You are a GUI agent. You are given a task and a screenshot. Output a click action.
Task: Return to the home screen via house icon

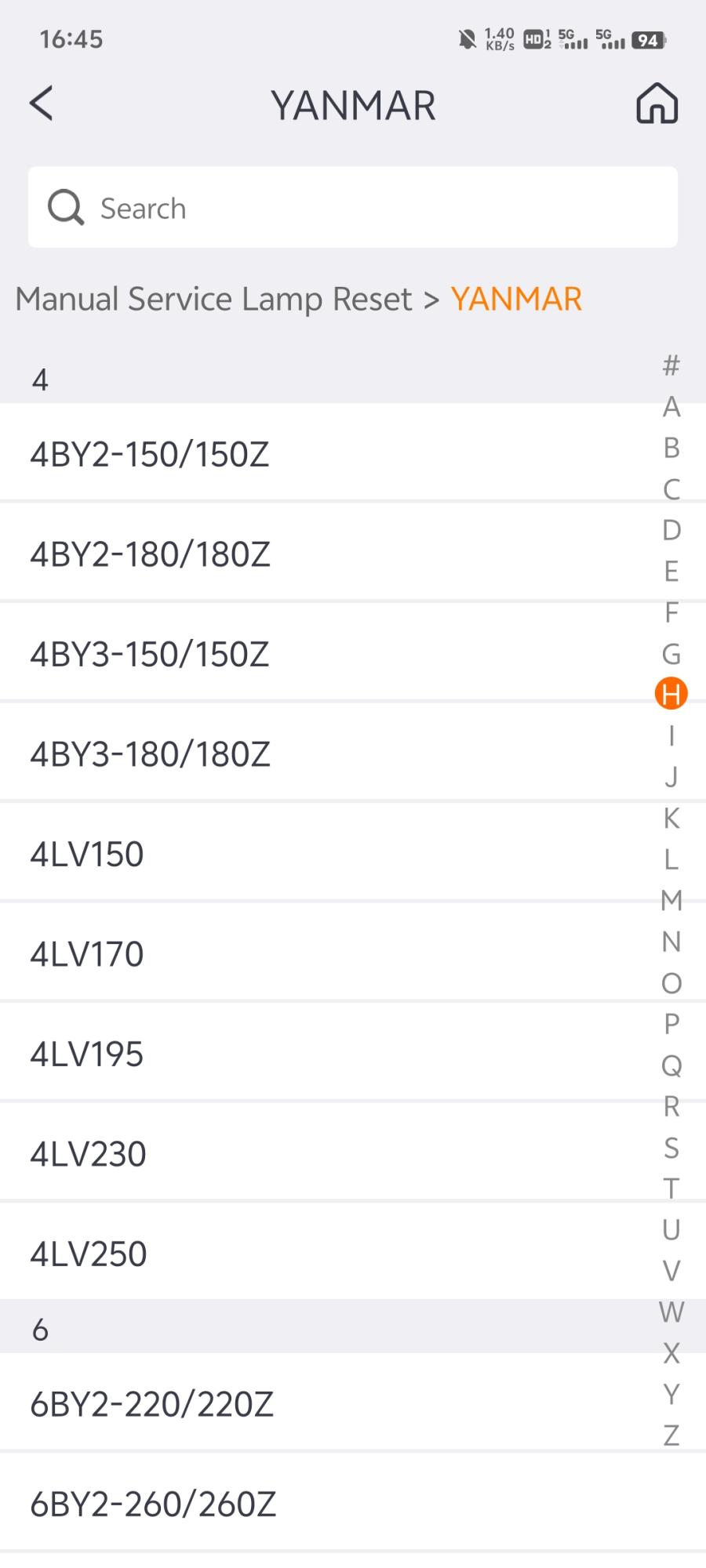point(657,103)
